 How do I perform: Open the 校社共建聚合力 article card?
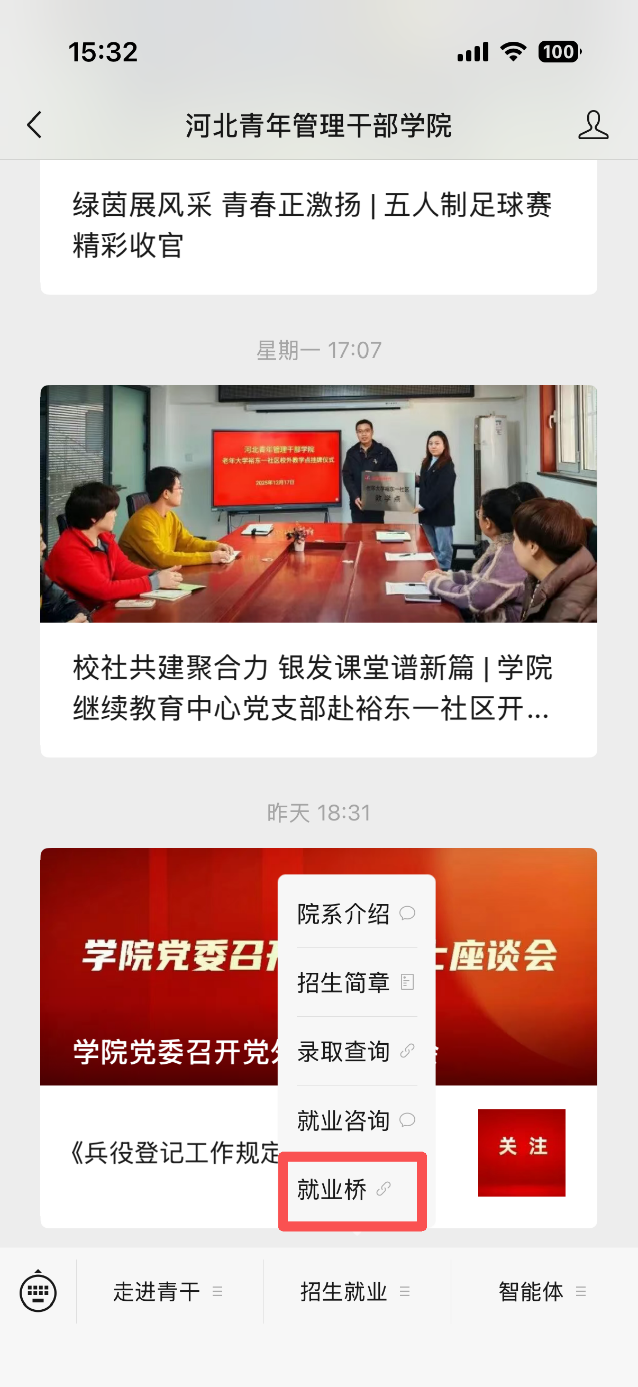point(318,570)
